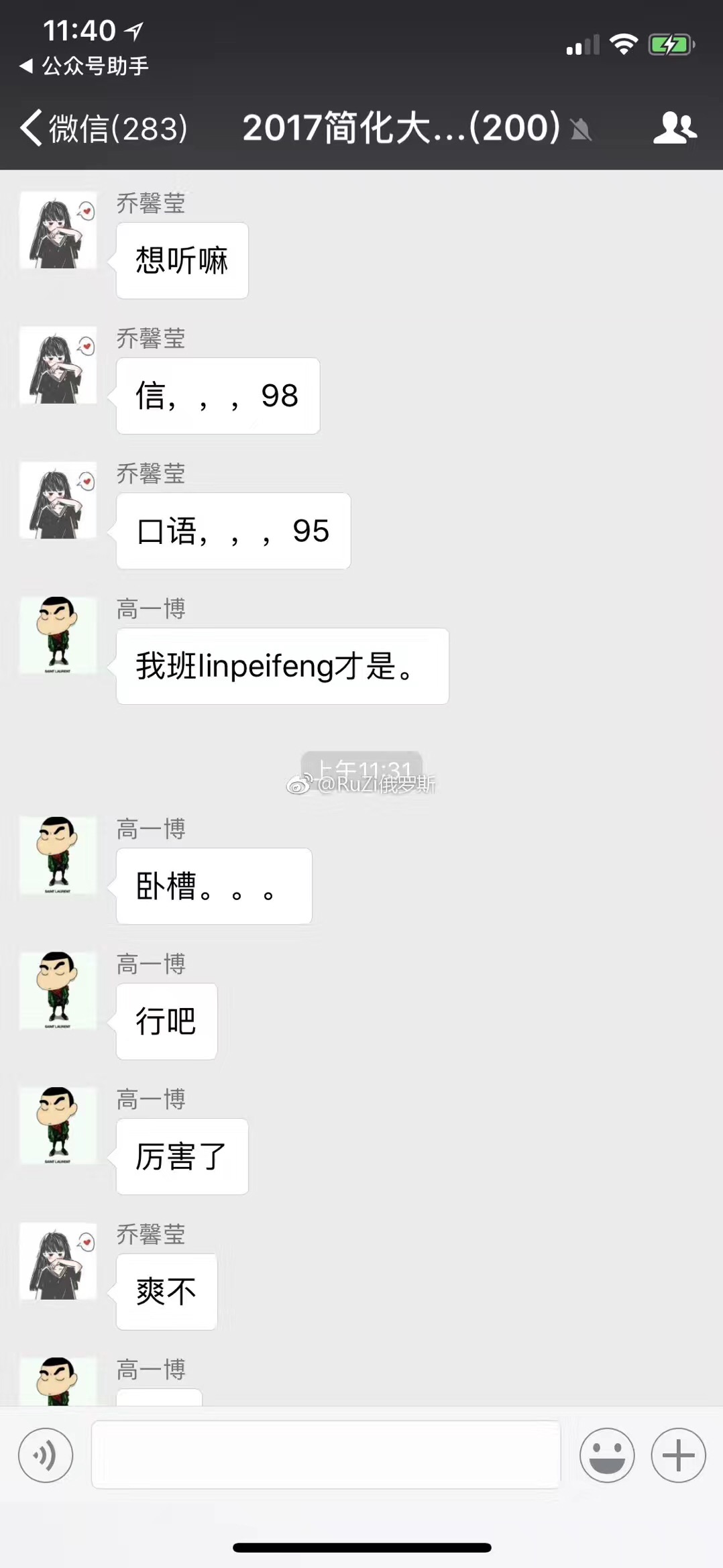Open 高一博's avatar beside linpeifeng message
Image resolution: width=723 pixels, height=1568 pixels.
[x=58, y=635]
